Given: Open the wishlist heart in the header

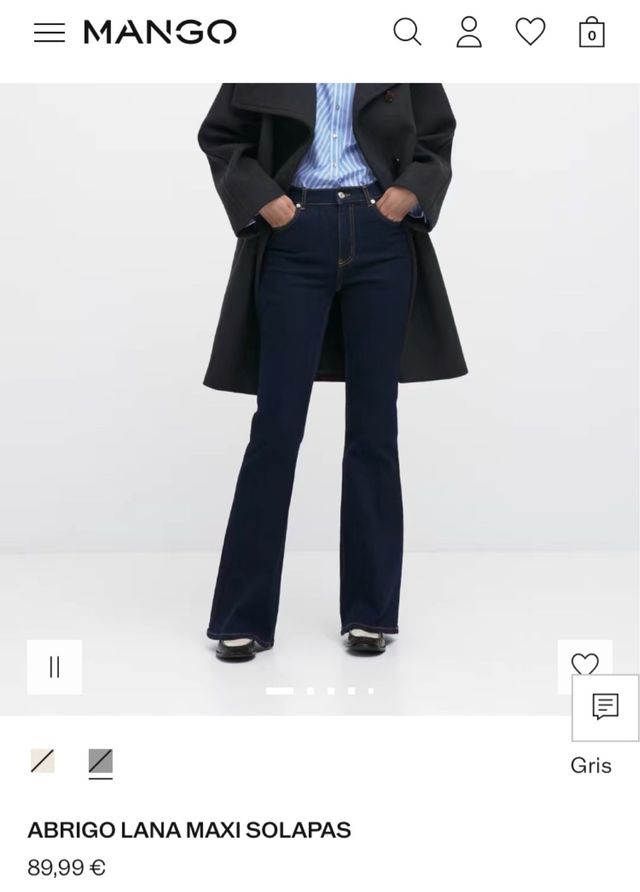Looking at the screenshot, I should pos(530,32).
